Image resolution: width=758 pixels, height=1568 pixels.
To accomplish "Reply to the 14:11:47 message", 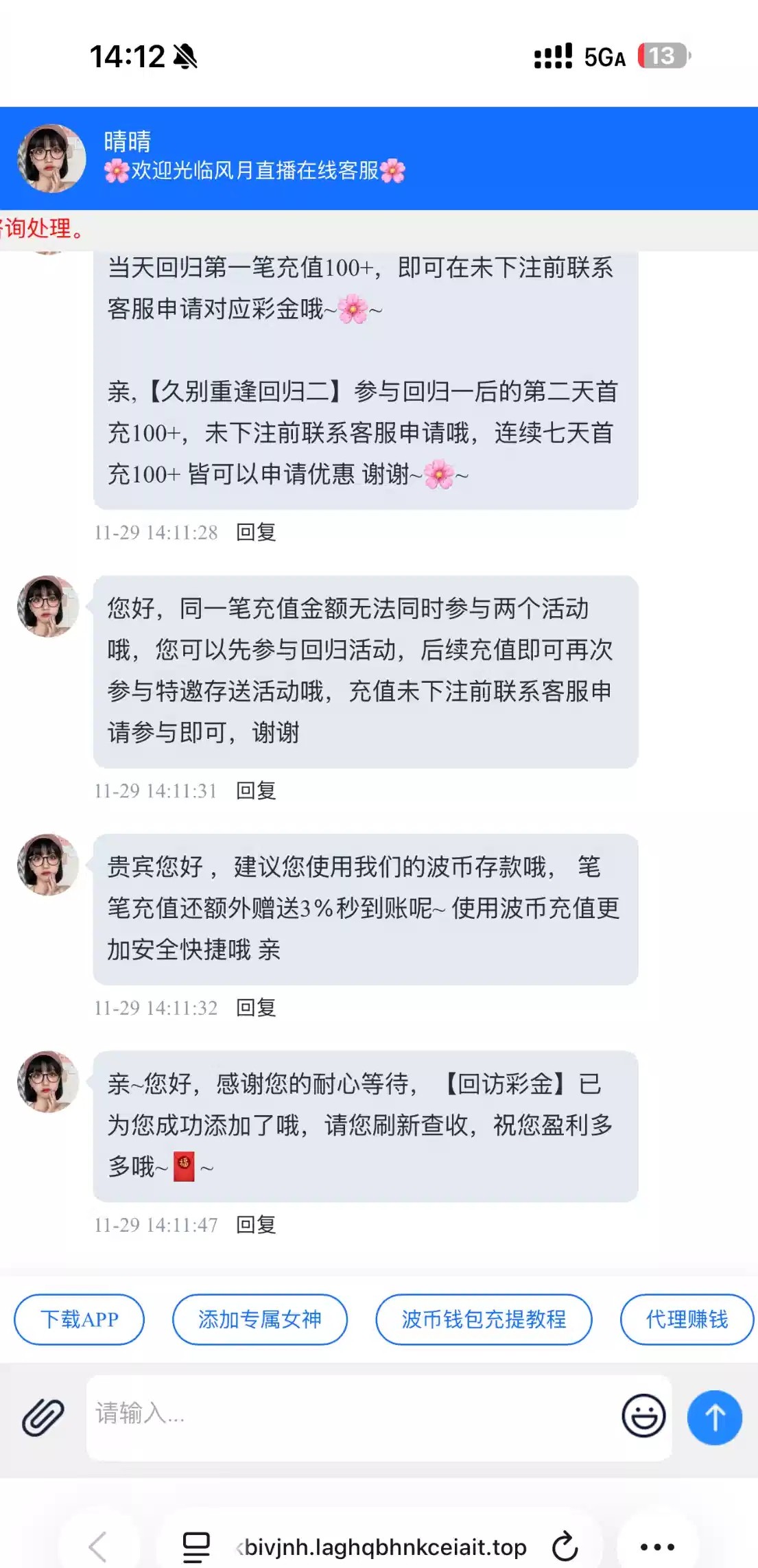I will 256,1224.
